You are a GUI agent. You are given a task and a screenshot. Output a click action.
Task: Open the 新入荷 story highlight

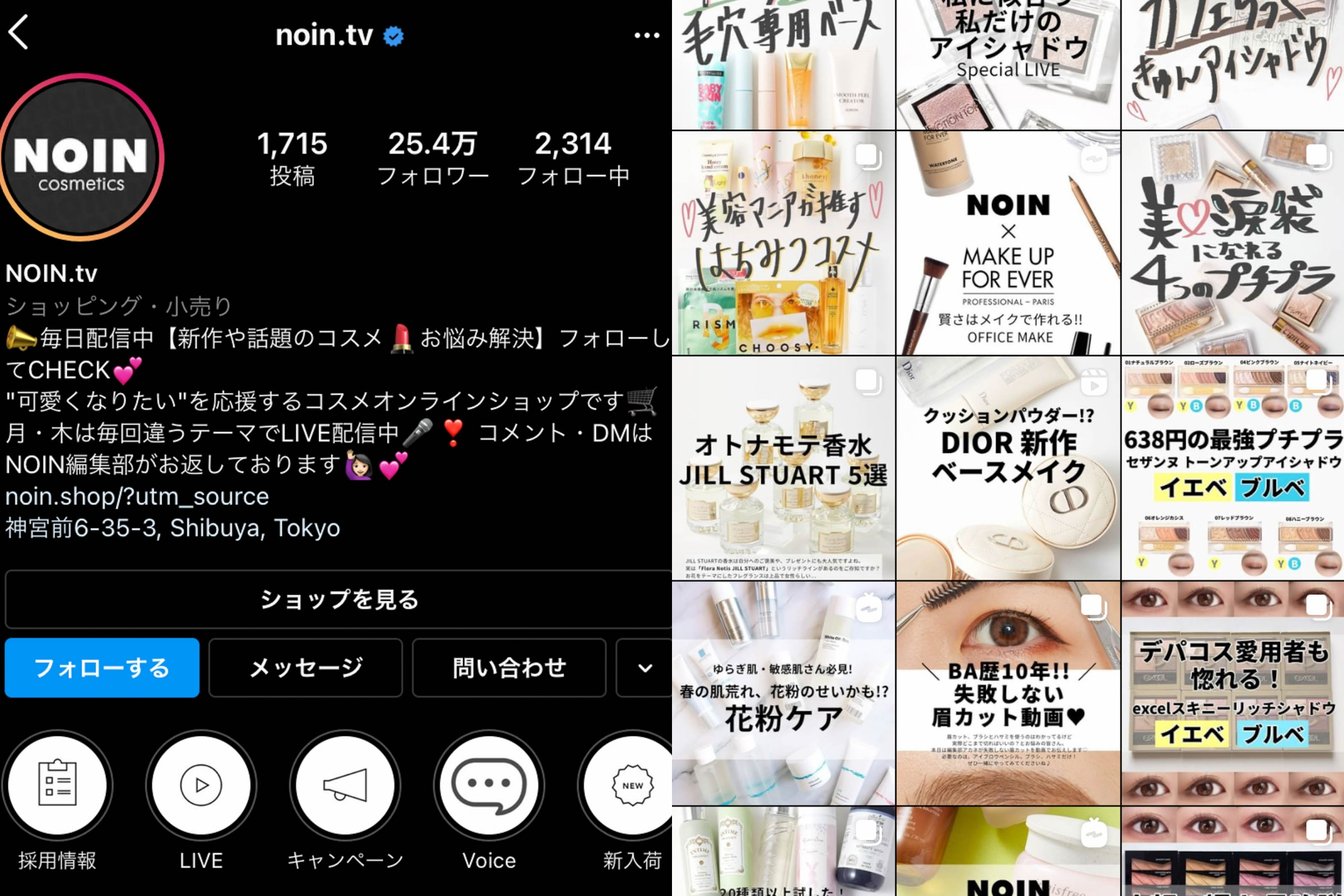click(630, 786)
